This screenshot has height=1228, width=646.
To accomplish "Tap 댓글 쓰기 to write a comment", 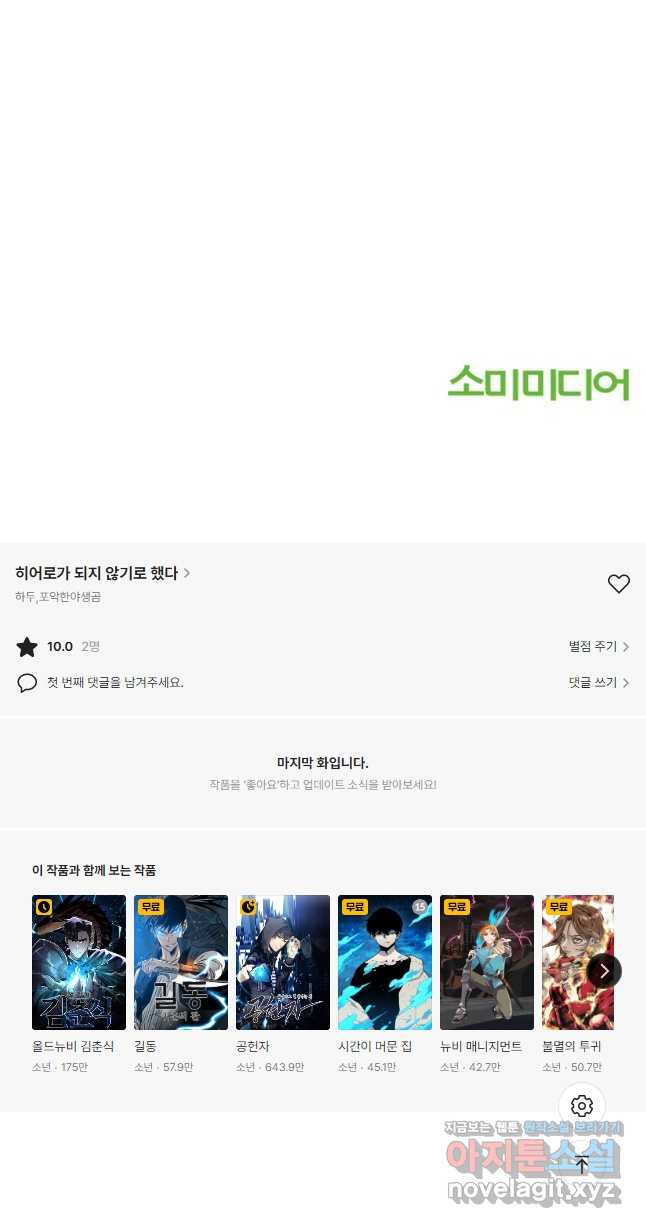I will [598, 683].
